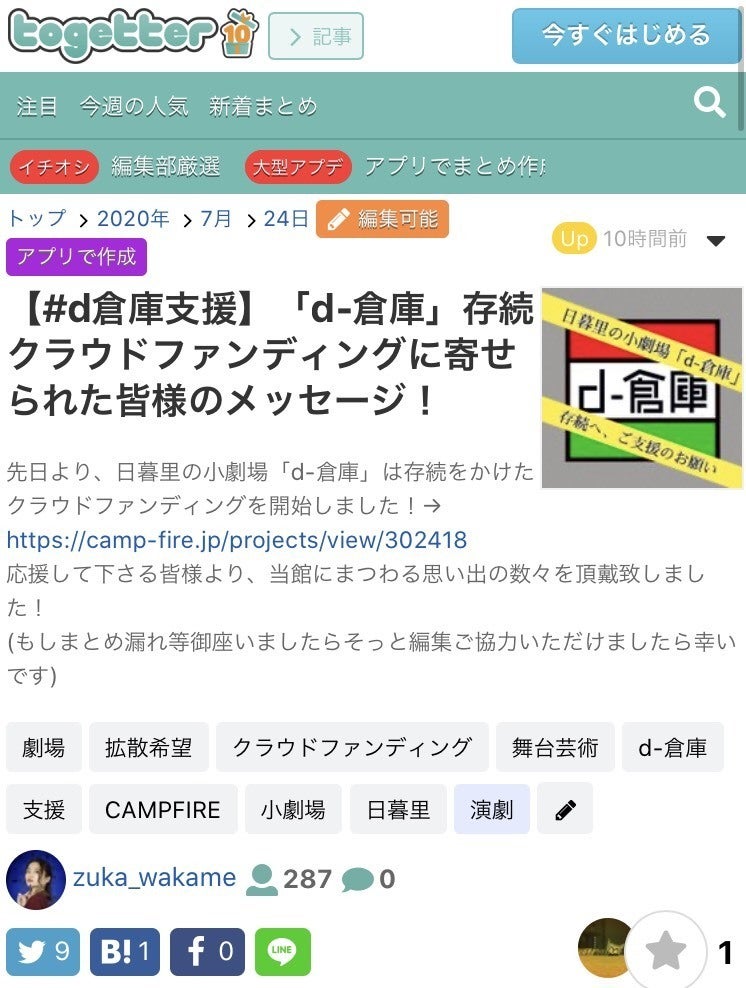
Task: Open the search magnifier icon
Action: (x=709, y=102)
